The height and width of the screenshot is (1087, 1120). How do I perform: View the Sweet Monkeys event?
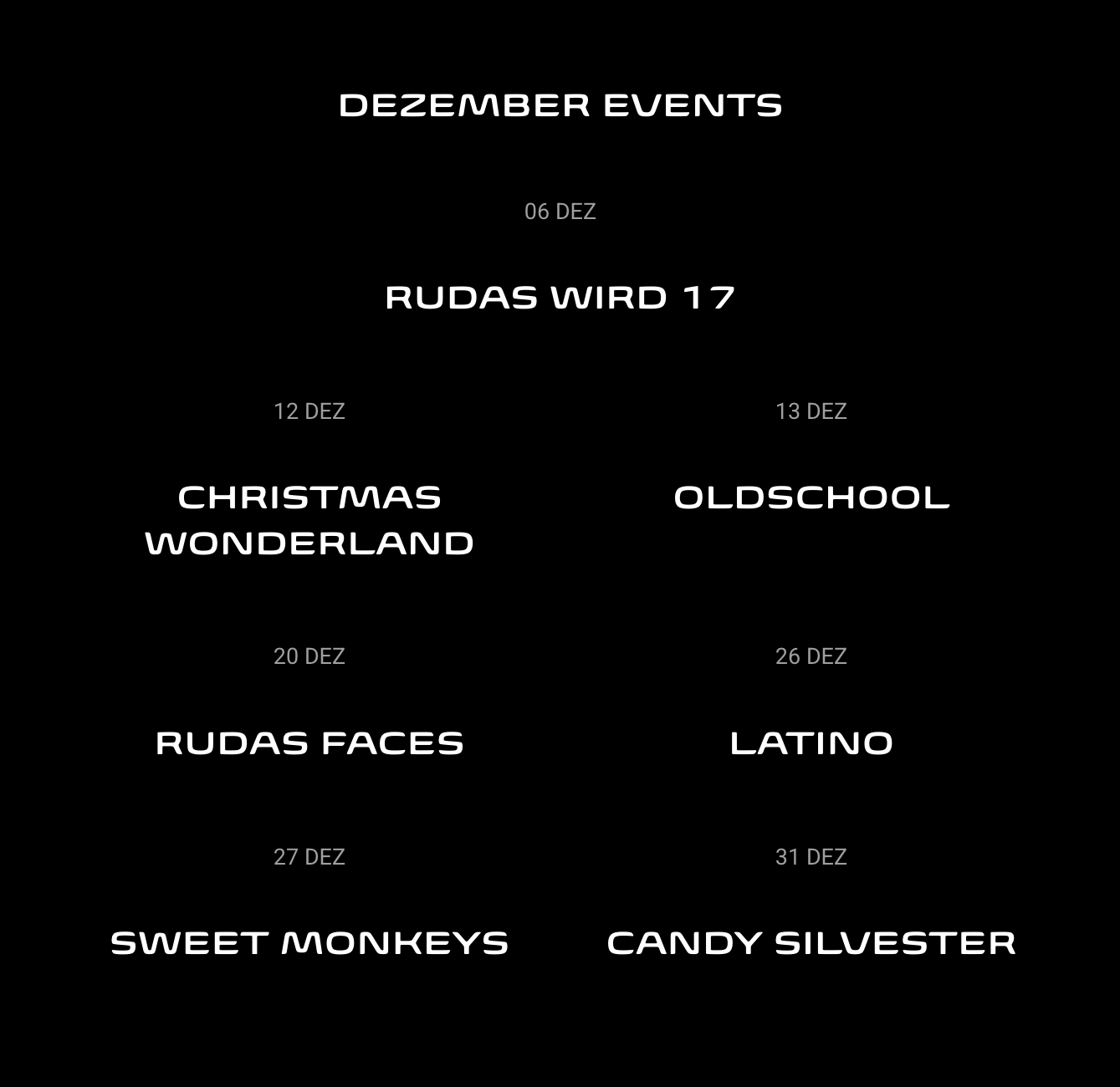pyautogui.click(x=309, y=943)
